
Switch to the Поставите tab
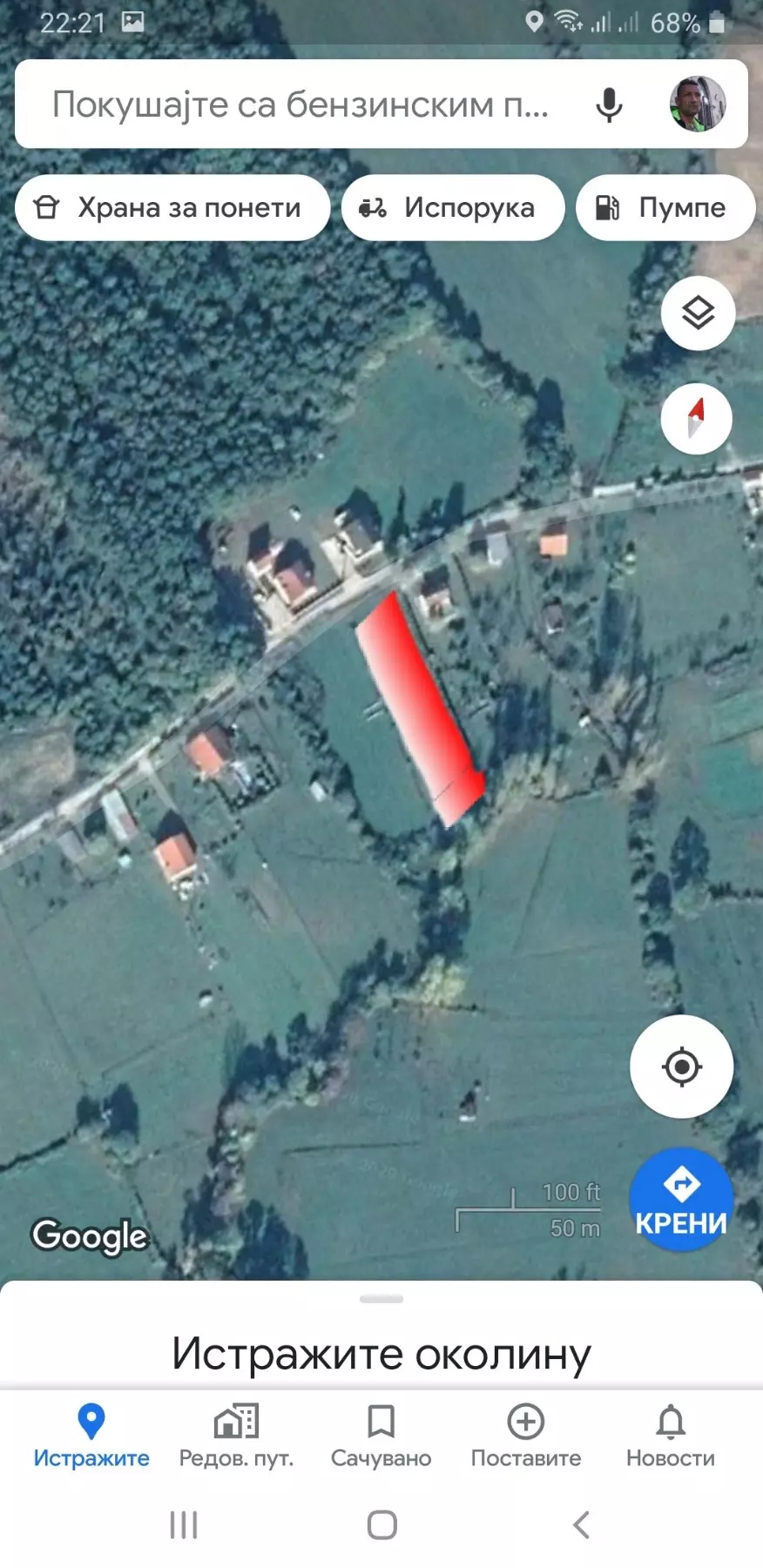525,1435
